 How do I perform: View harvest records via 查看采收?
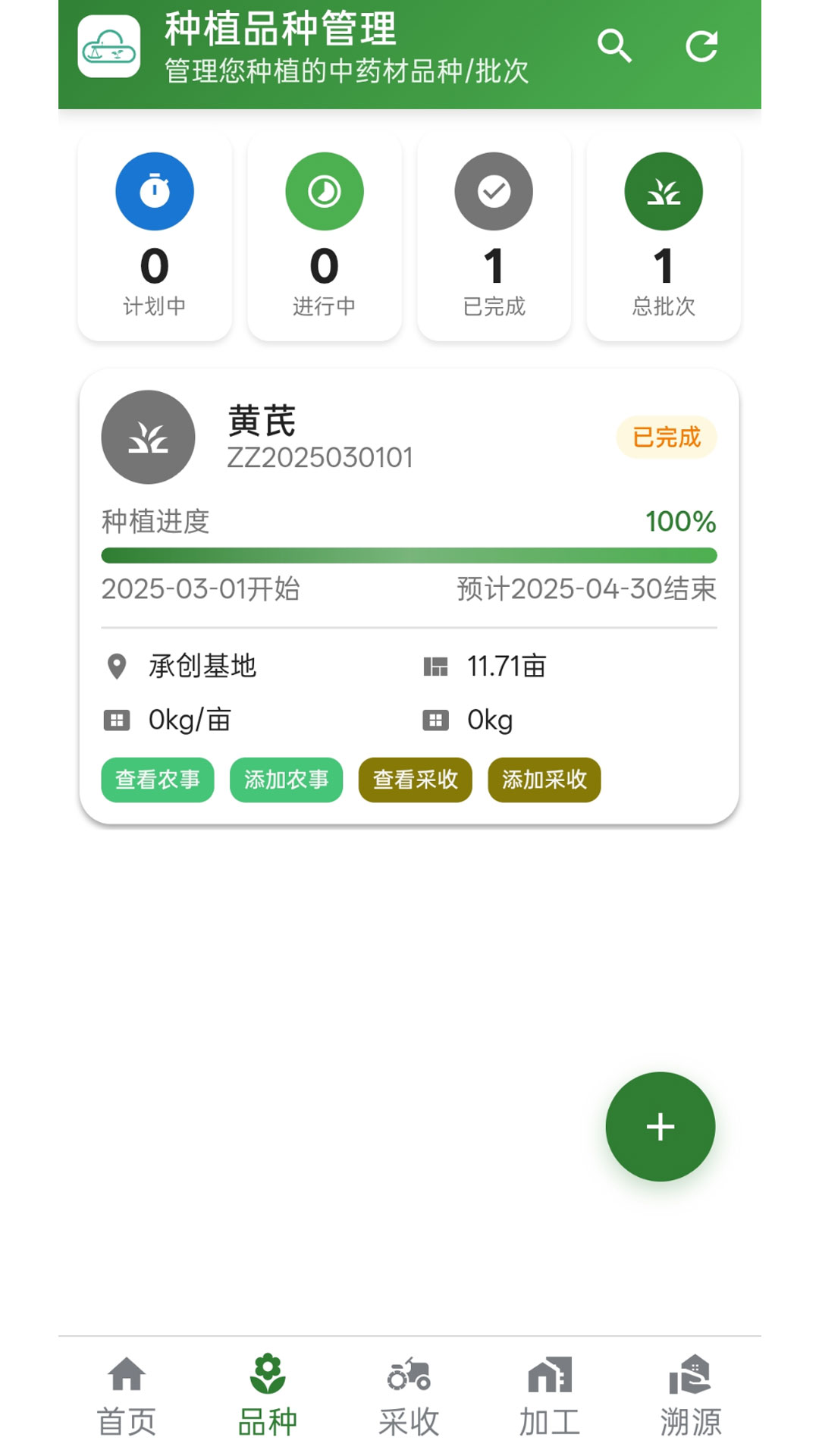415,780
